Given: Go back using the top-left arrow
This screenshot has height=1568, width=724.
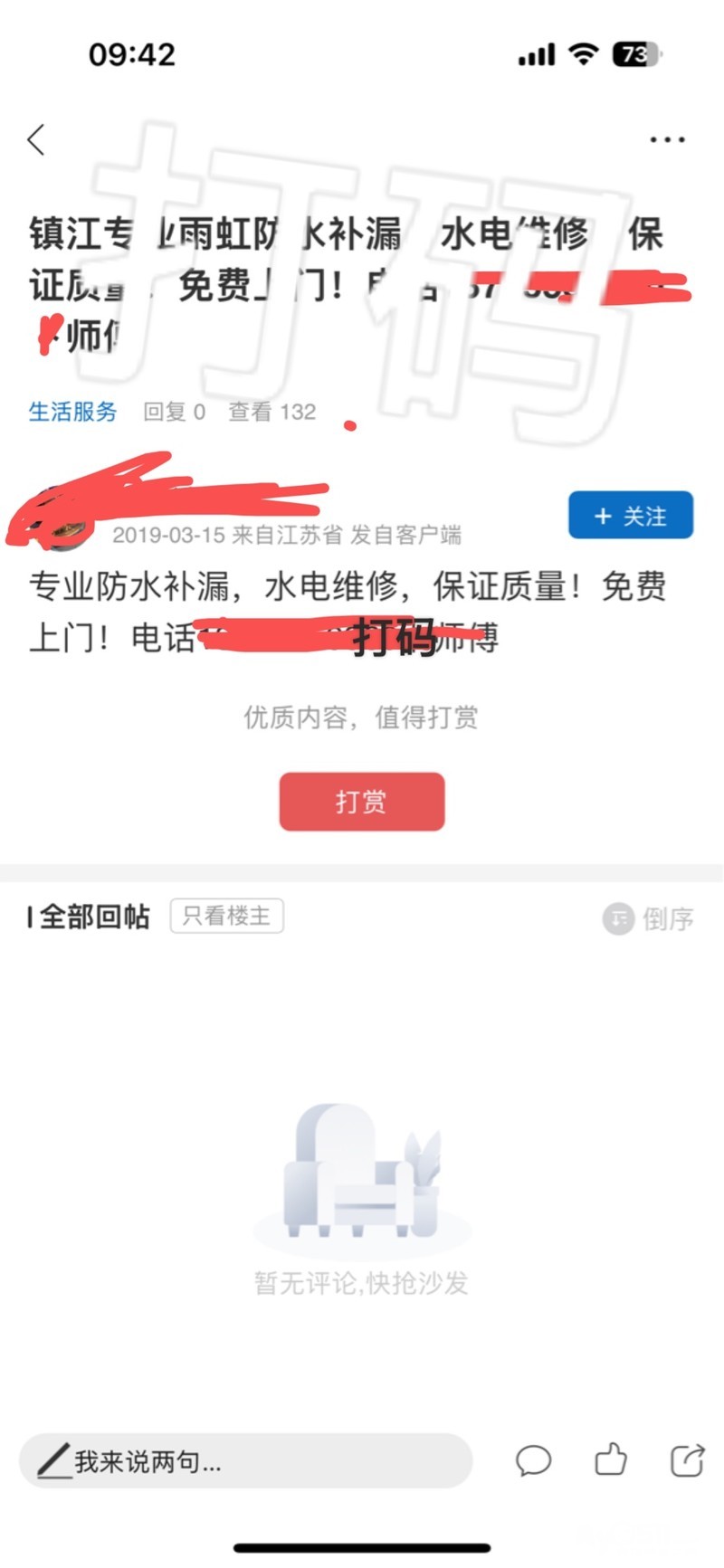Looking at the screenshot, I should coord(36,140).
